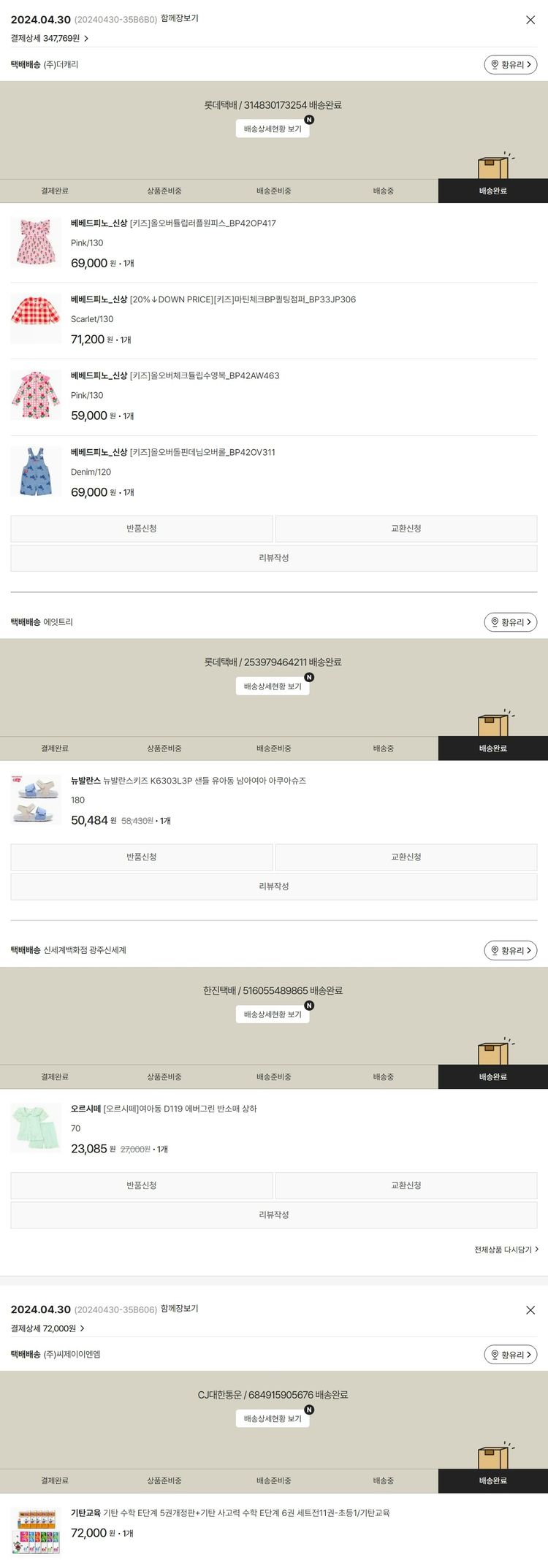Add all items to cart again
The width and height of the screenshot is (548, 1568).
point(506,1250)
